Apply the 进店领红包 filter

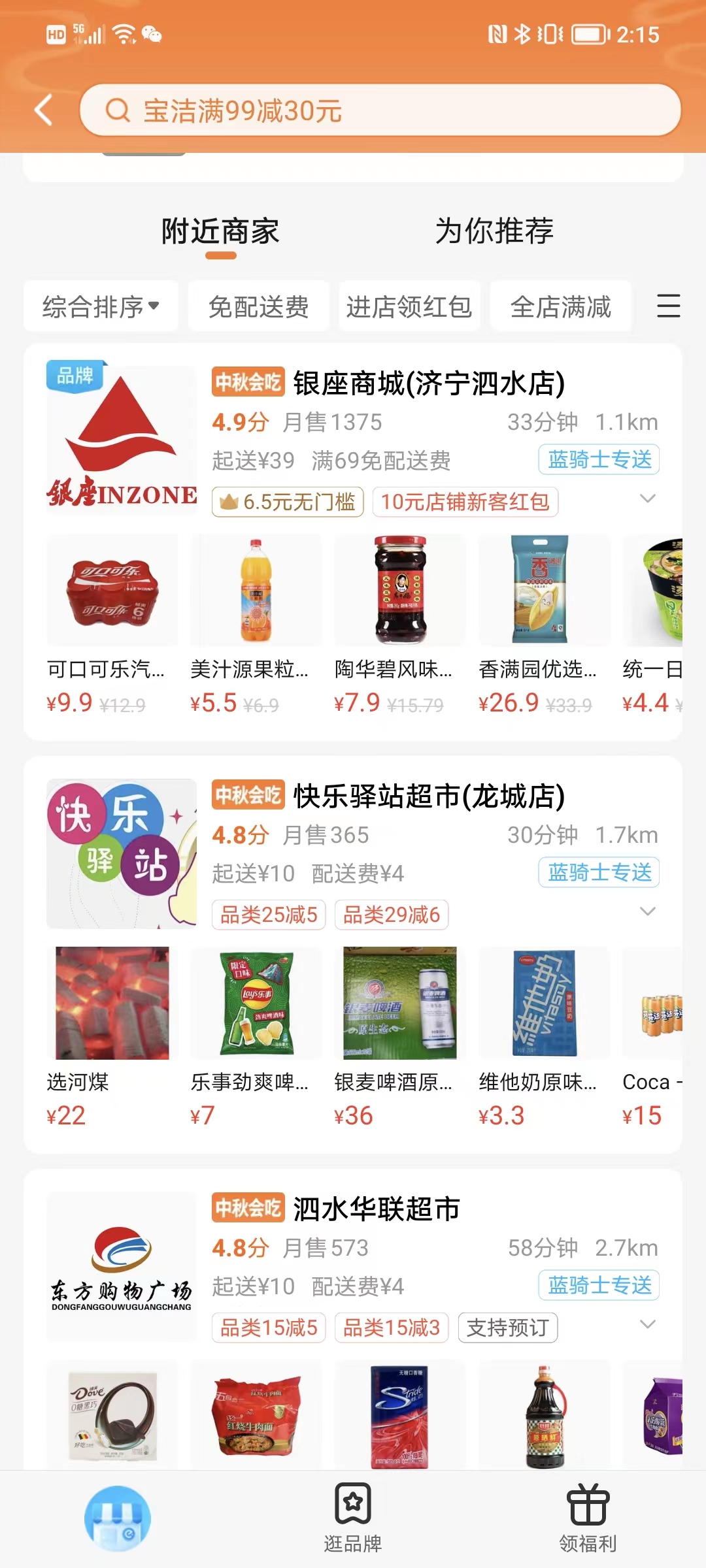(409, 306)
